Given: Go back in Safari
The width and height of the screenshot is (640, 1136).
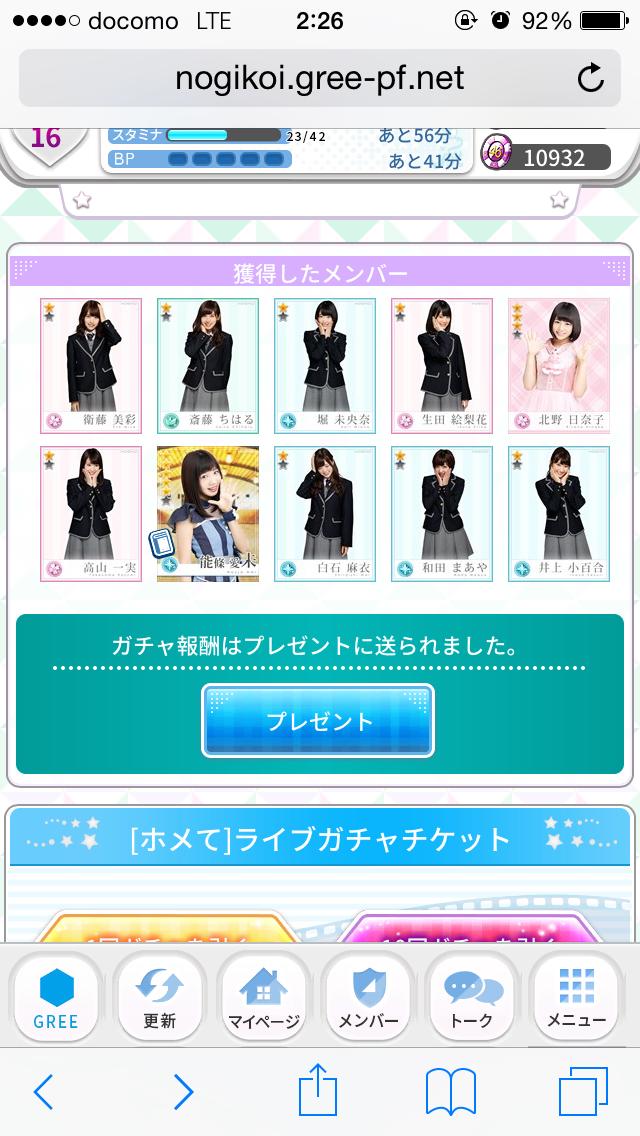Looking at the screenshot, I should (x=43, y=1091).
